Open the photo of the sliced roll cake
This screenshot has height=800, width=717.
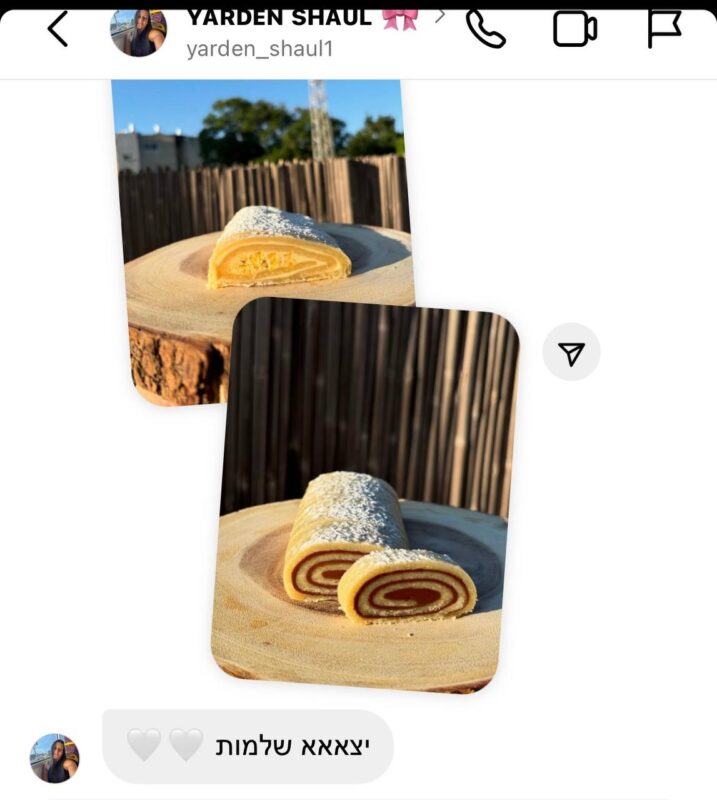pyautogui.click(x=368, y=500)
